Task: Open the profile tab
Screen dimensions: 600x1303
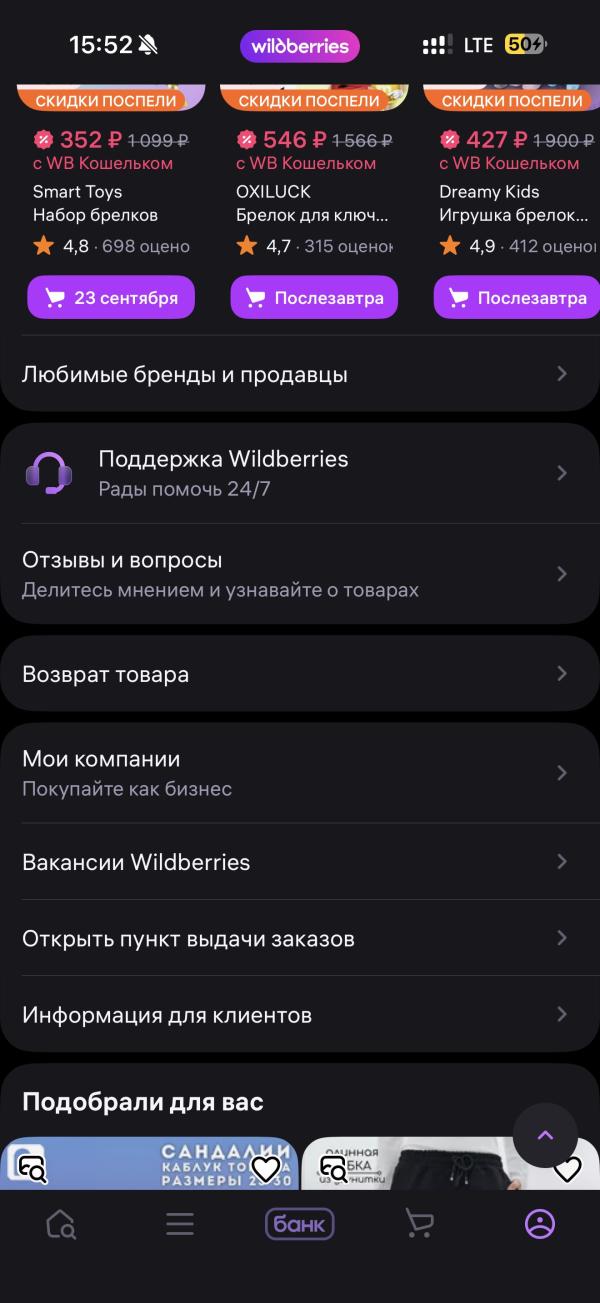Action: [x=540, y=1224]
